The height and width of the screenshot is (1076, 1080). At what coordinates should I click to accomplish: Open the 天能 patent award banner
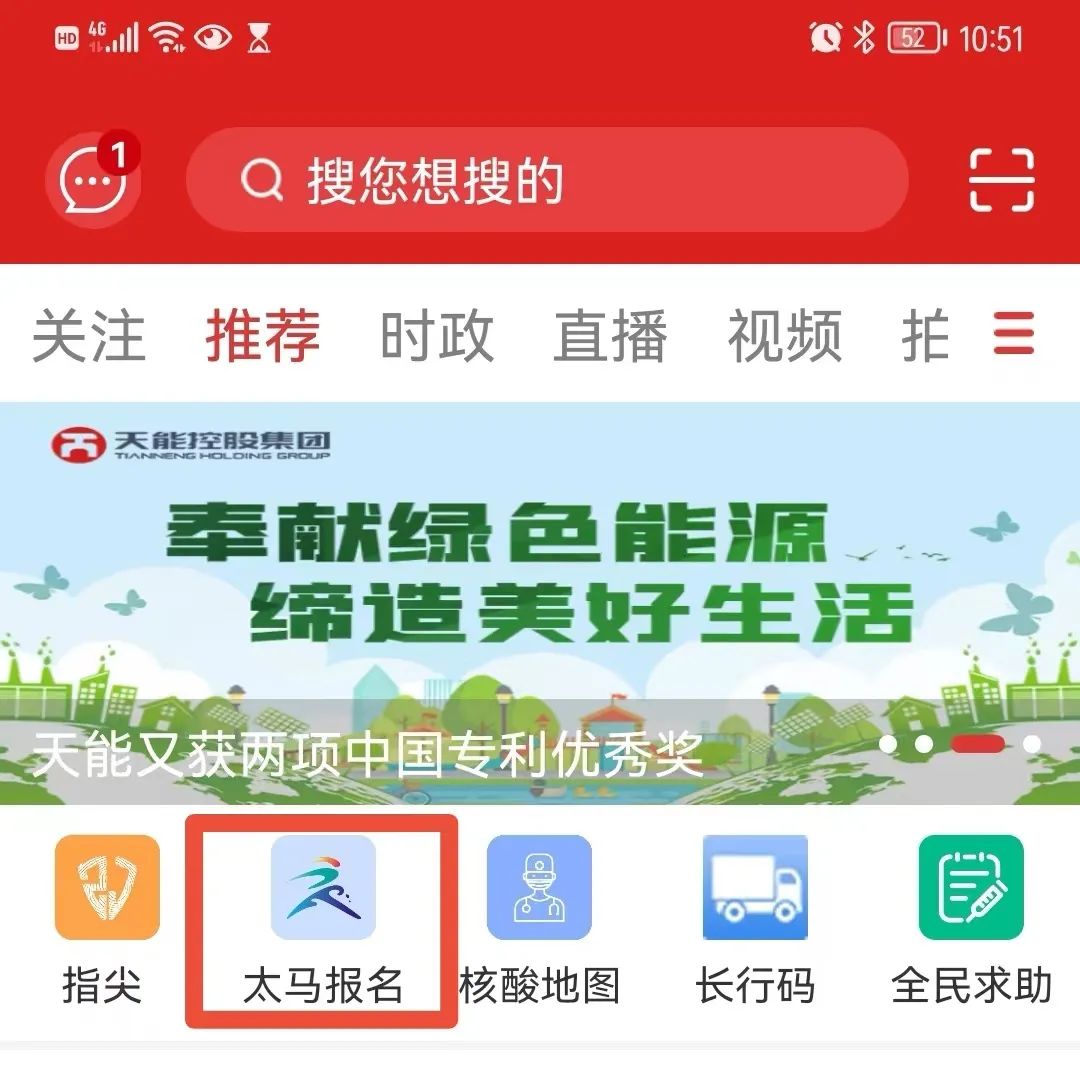point(540,602)
